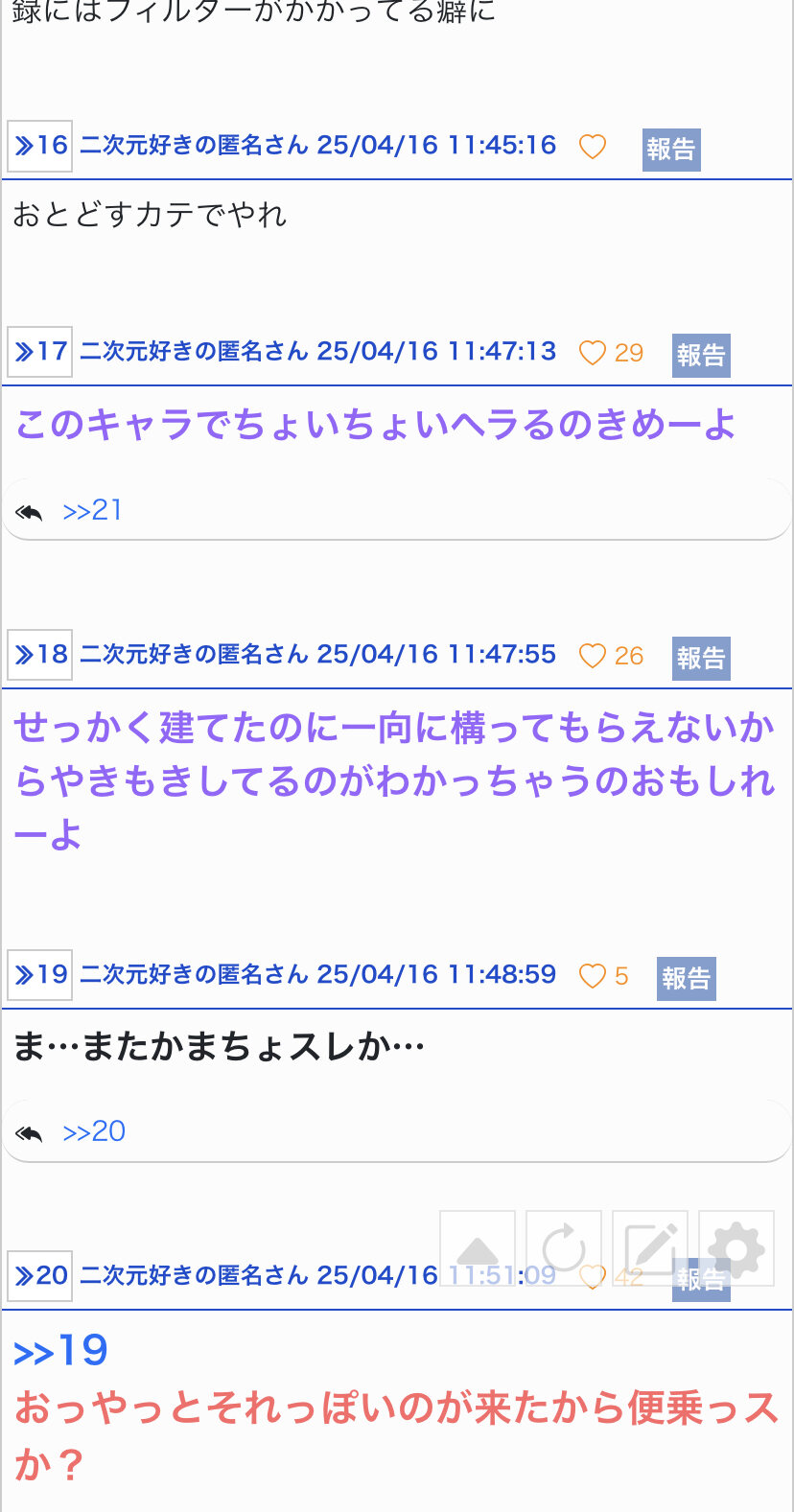Open settings with the gear icon
Screen dimensions: 794x1512
(736, 1248)
